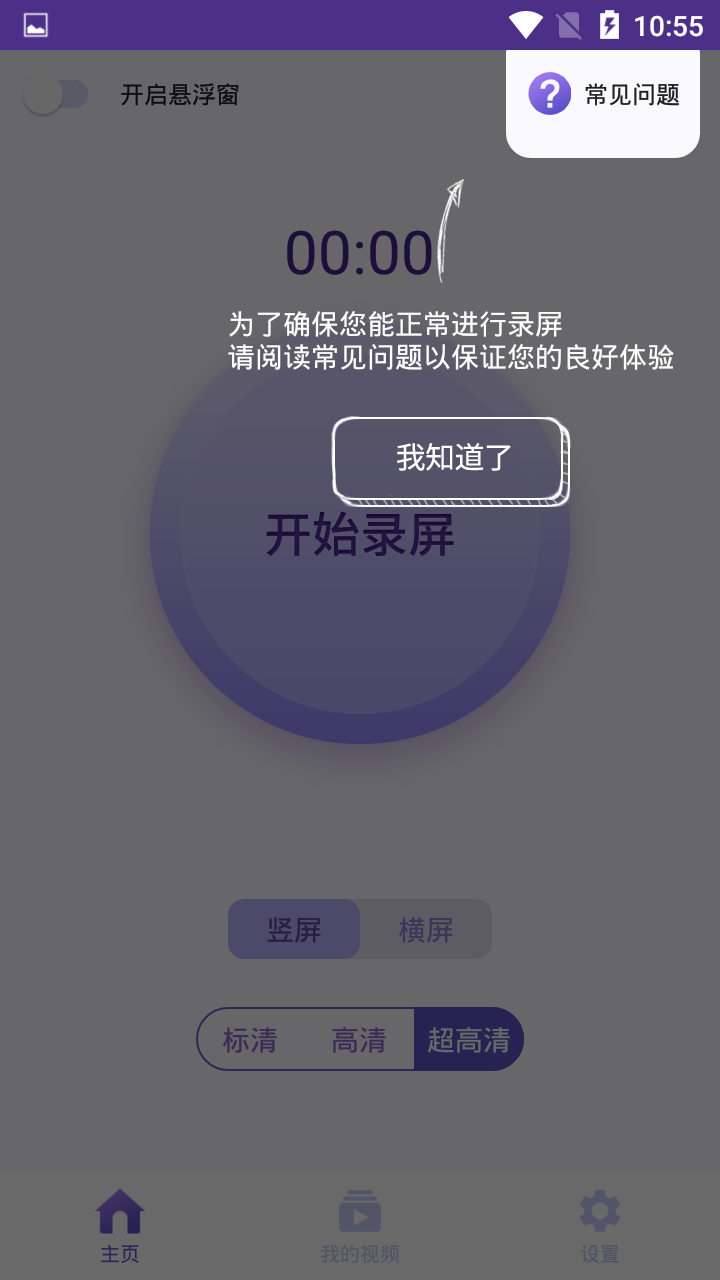Screen dimensions: 720x1280
Task: Switch to 横屏 landscape recording mode
Action: 425,929
